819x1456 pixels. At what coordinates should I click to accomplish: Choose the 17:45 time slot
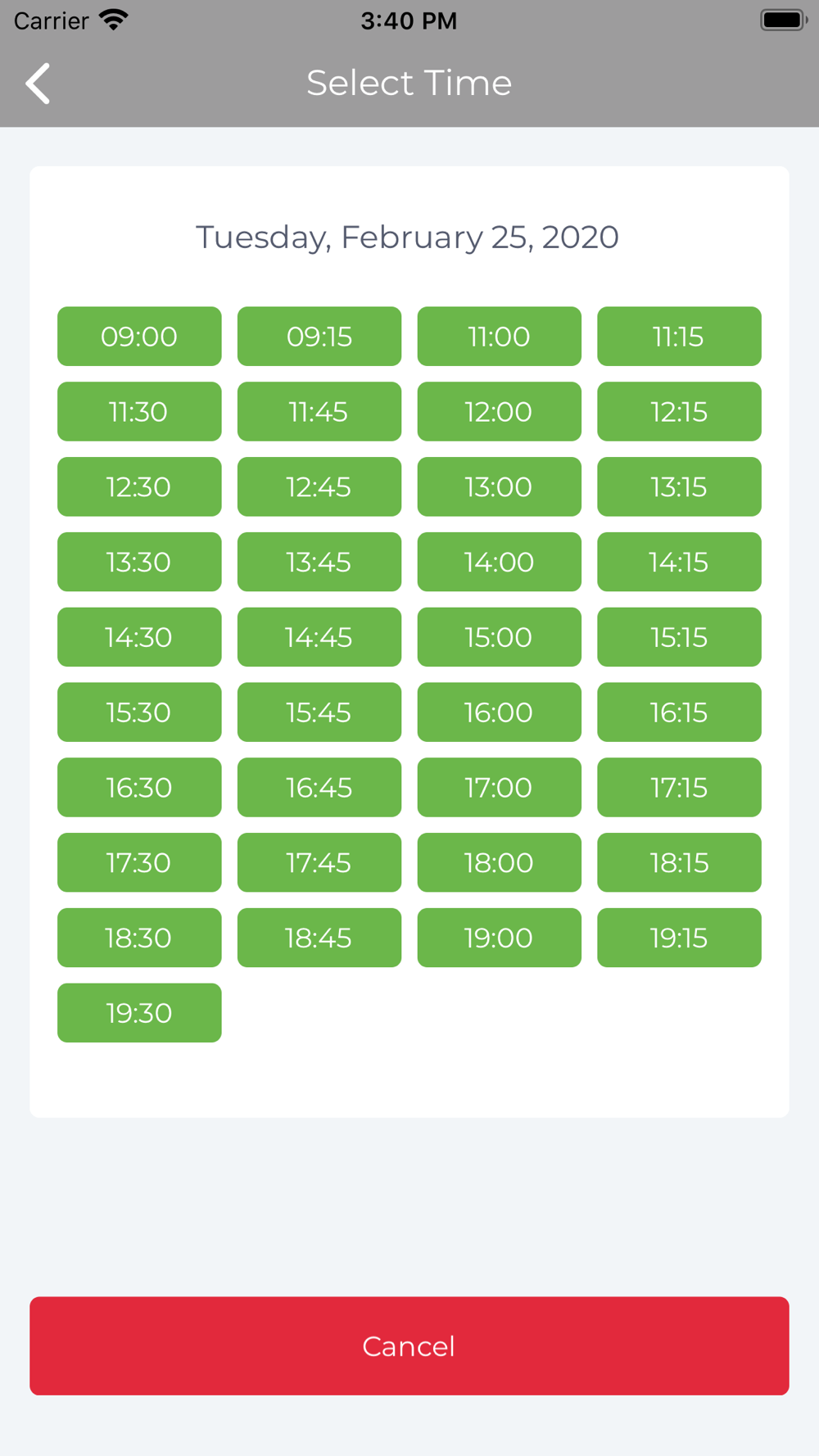(x=319, y=863)
